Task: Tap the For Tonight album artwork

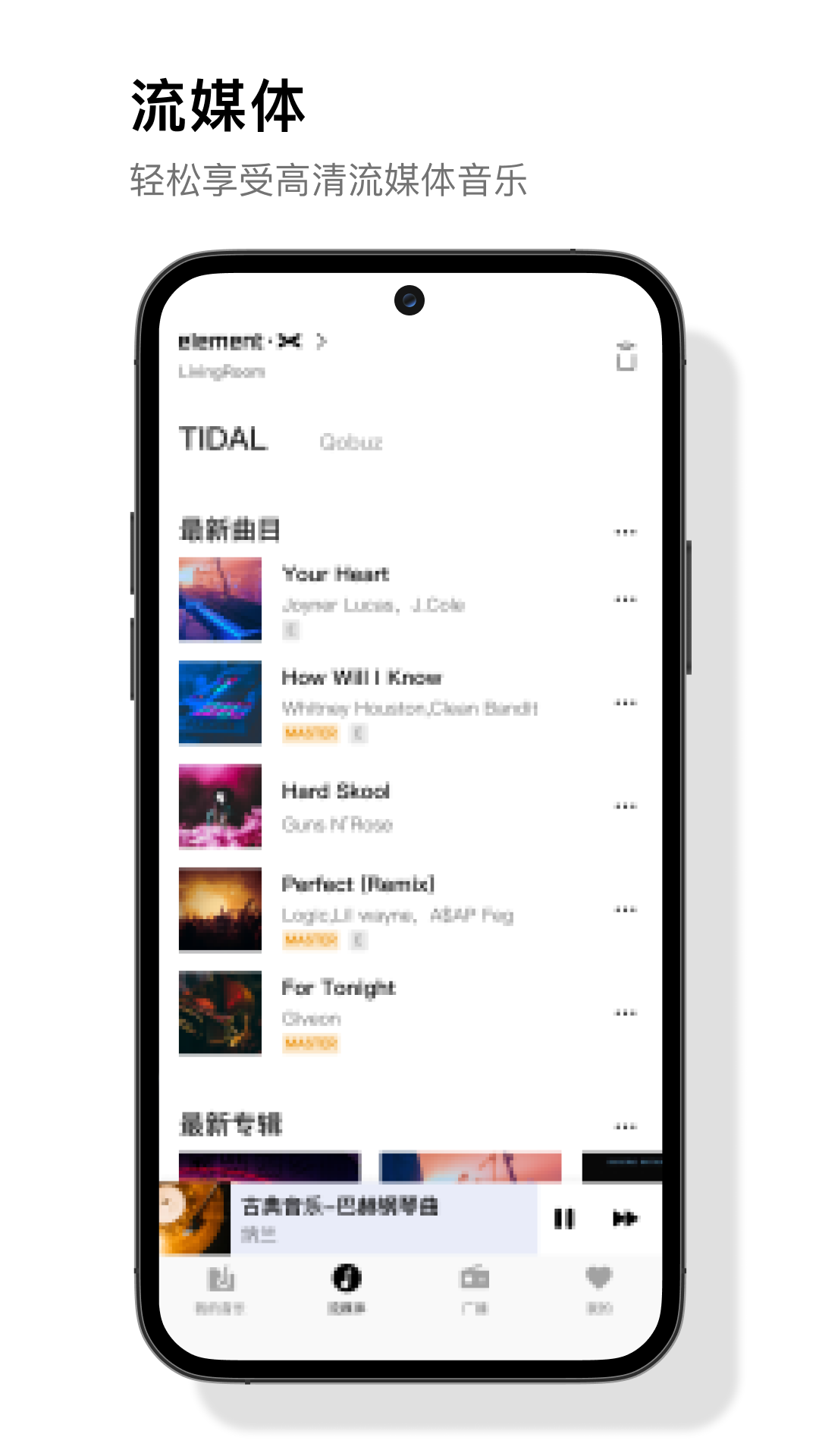Action: point(219,1011)
